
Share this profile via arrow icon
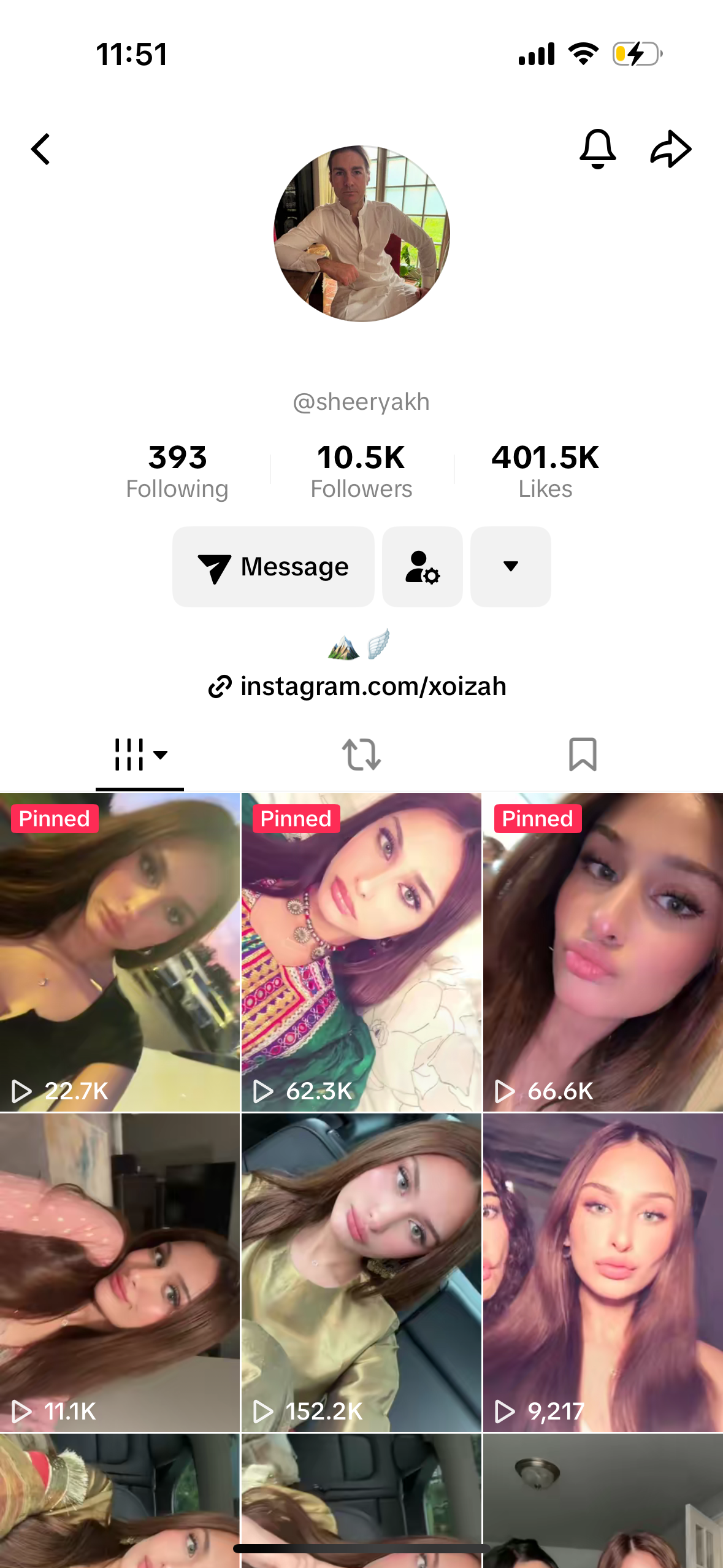[670, 148]
